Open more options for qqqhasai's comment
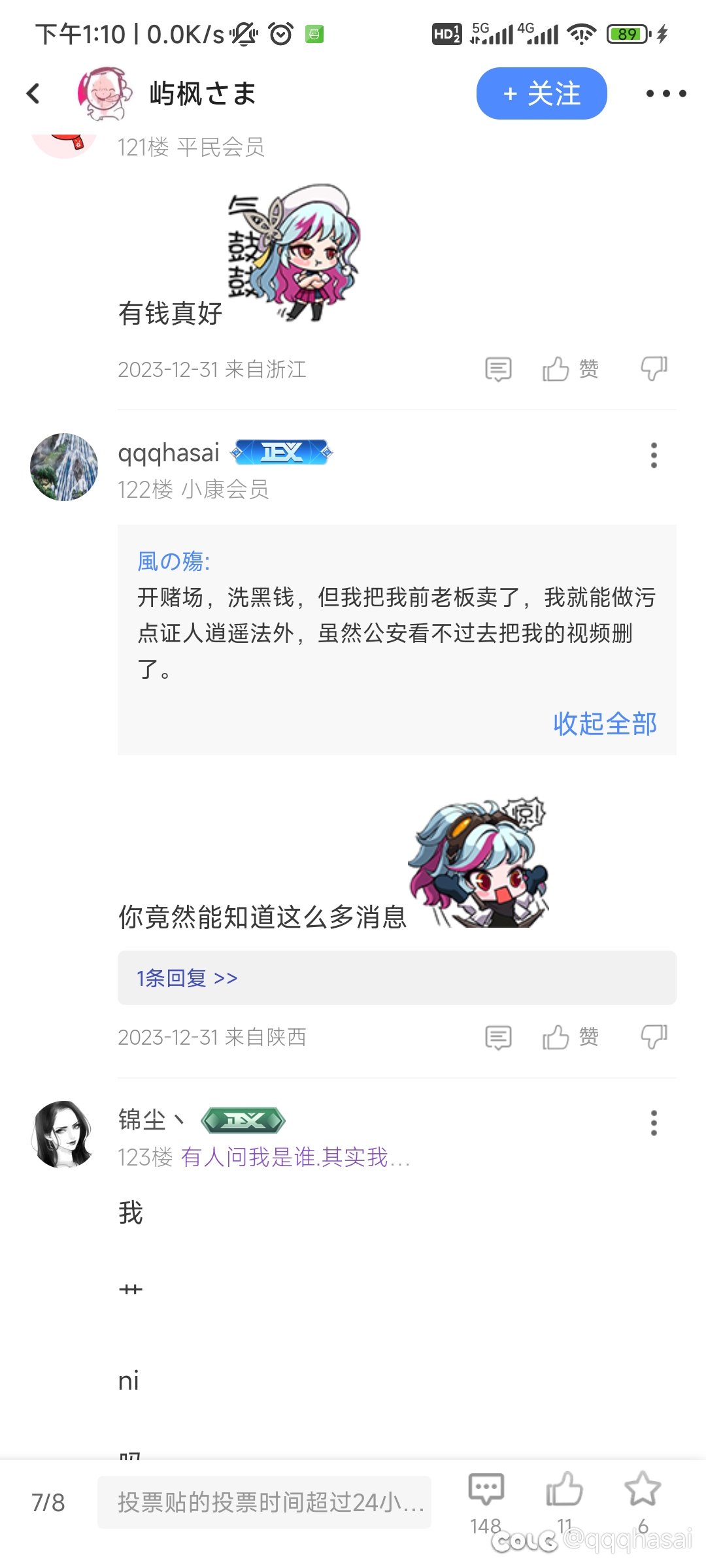Image resolution: width=706 pixels, height=1568 pixels. (x=654, y=455)
